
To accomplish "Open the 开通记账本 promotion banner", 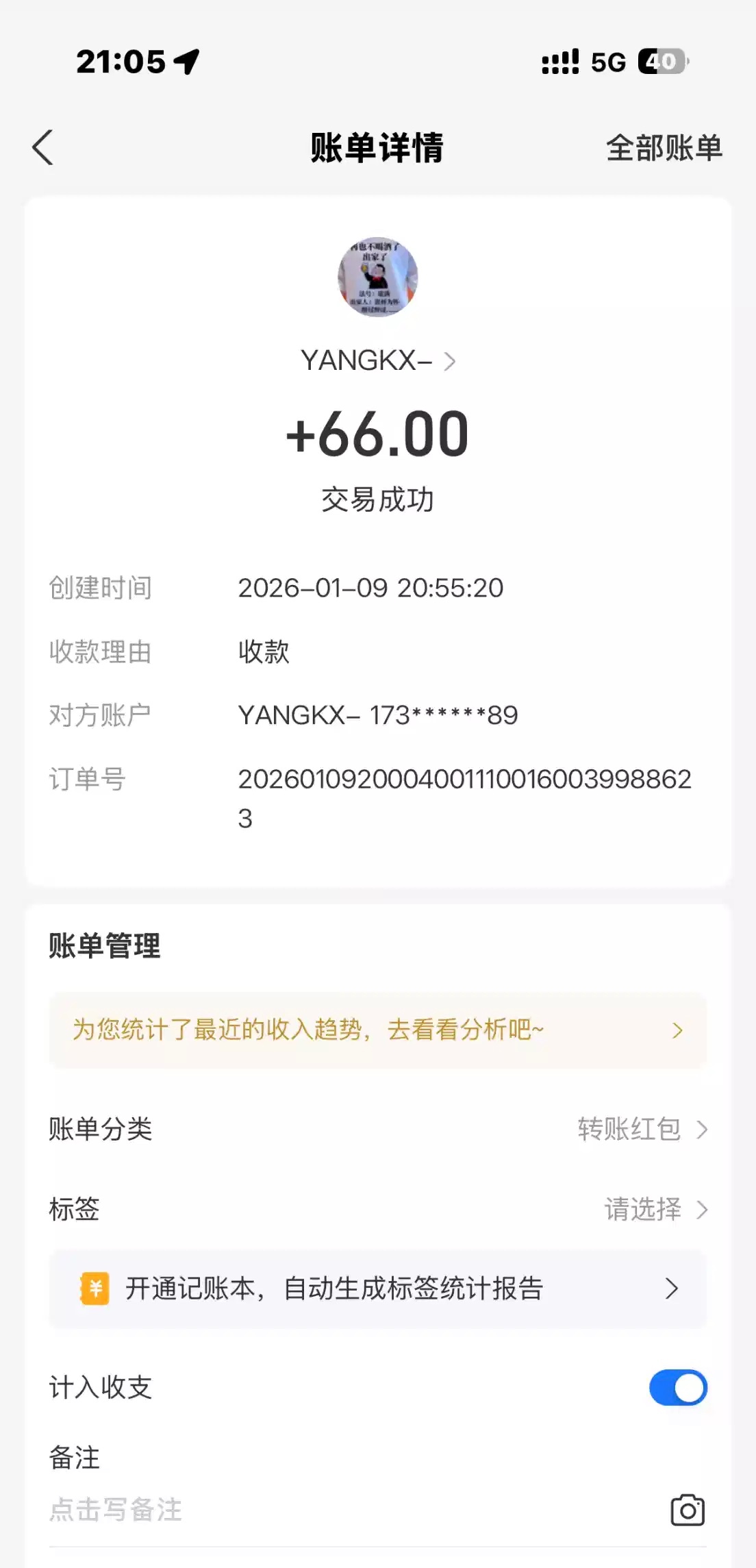I will click(x=377, y=1289).
